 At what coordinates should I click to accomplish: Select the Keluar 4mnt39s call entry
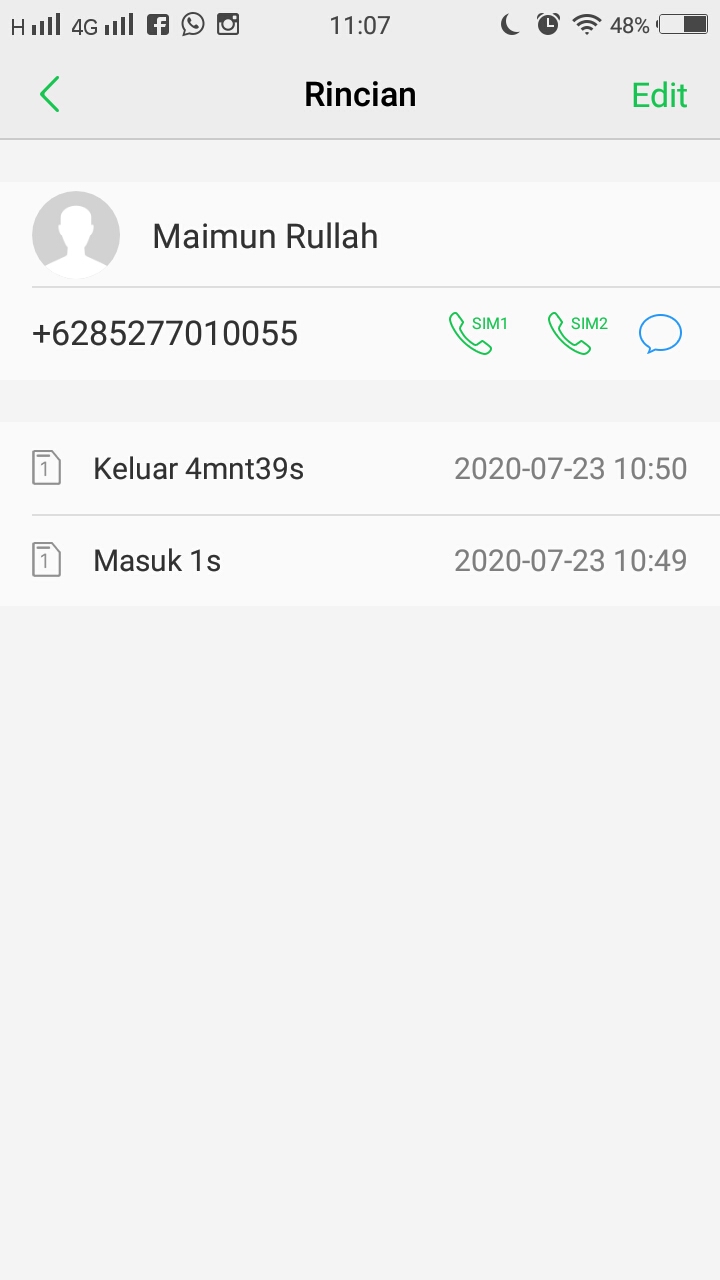coord(360,468)
